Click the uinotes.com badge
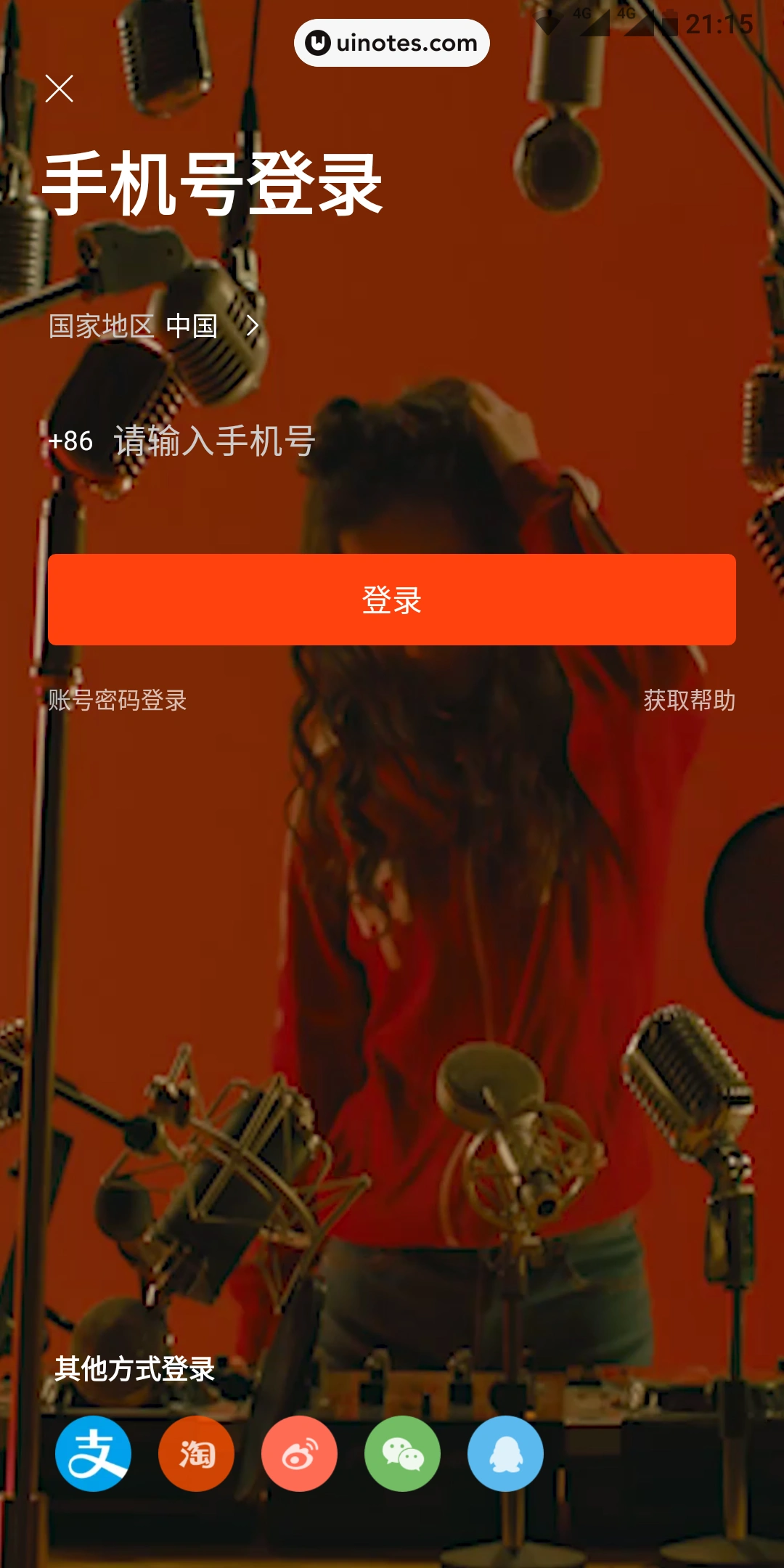This screenshot has height=1568, width=784. (x=391, y=42)
